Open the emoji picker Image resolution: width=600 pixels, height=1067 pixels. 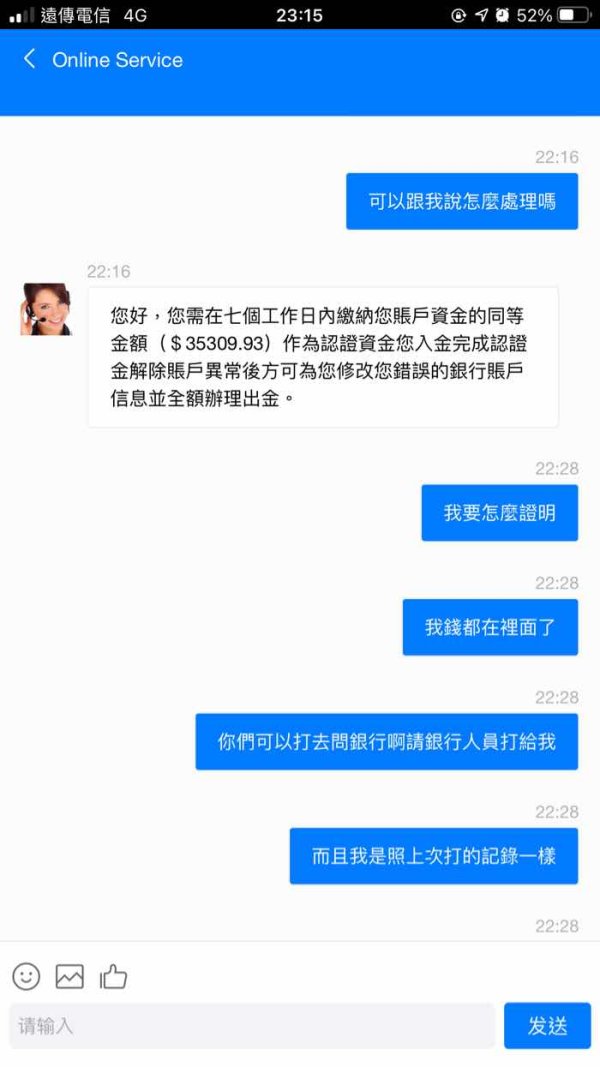(27, 976)
